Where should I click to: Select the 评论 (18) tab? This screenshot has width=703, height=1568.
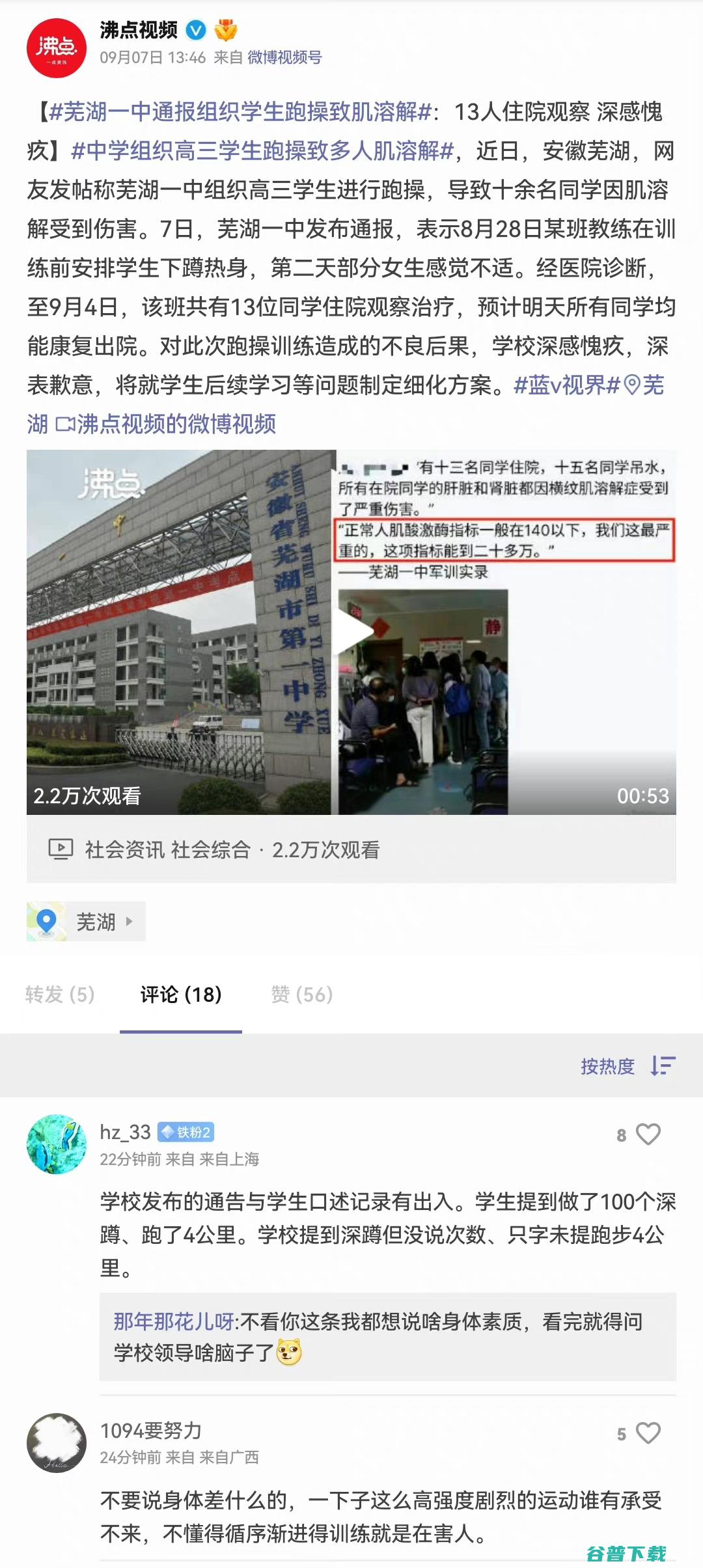click(181, 995)
